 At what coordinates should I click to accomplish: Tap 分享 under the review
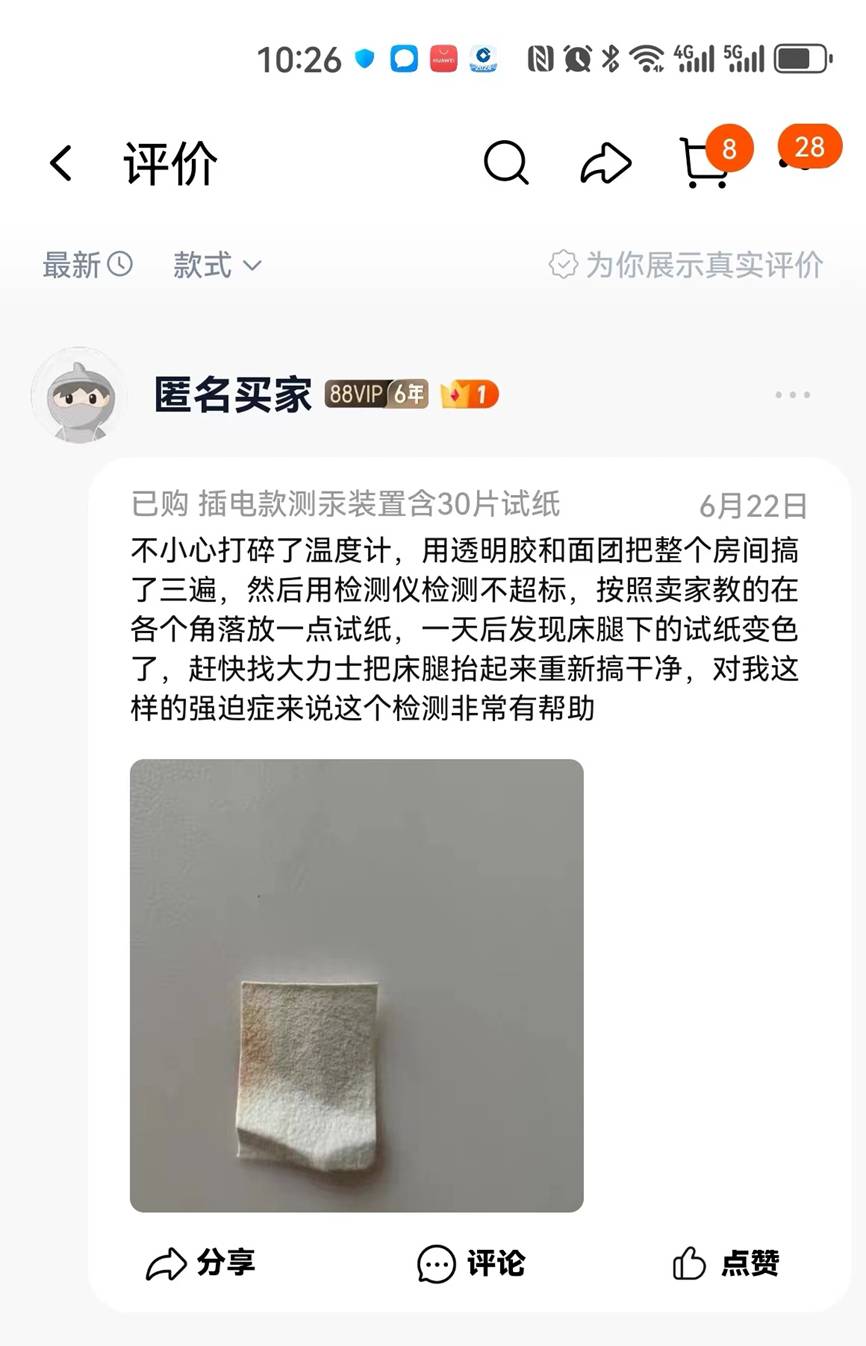[200, 1263]
